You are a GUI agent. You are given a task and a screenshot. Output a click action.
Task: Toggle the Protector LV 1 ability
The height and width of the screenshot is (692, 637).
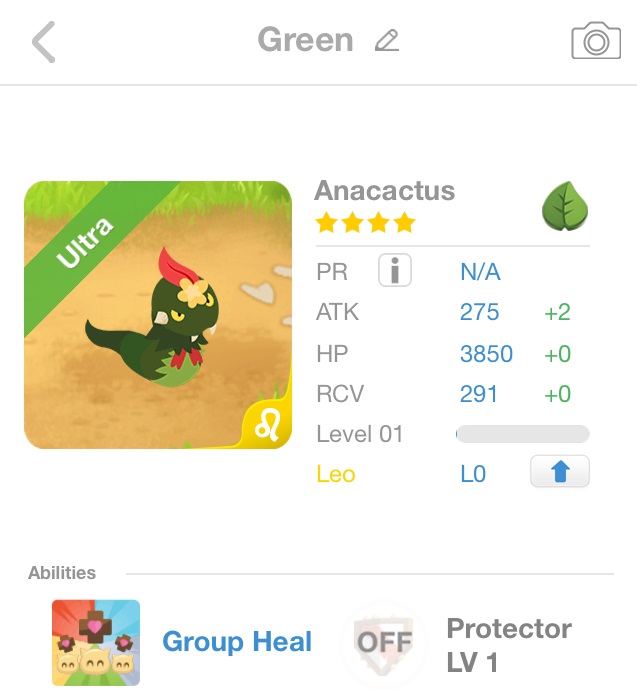(x=385, y=643)
